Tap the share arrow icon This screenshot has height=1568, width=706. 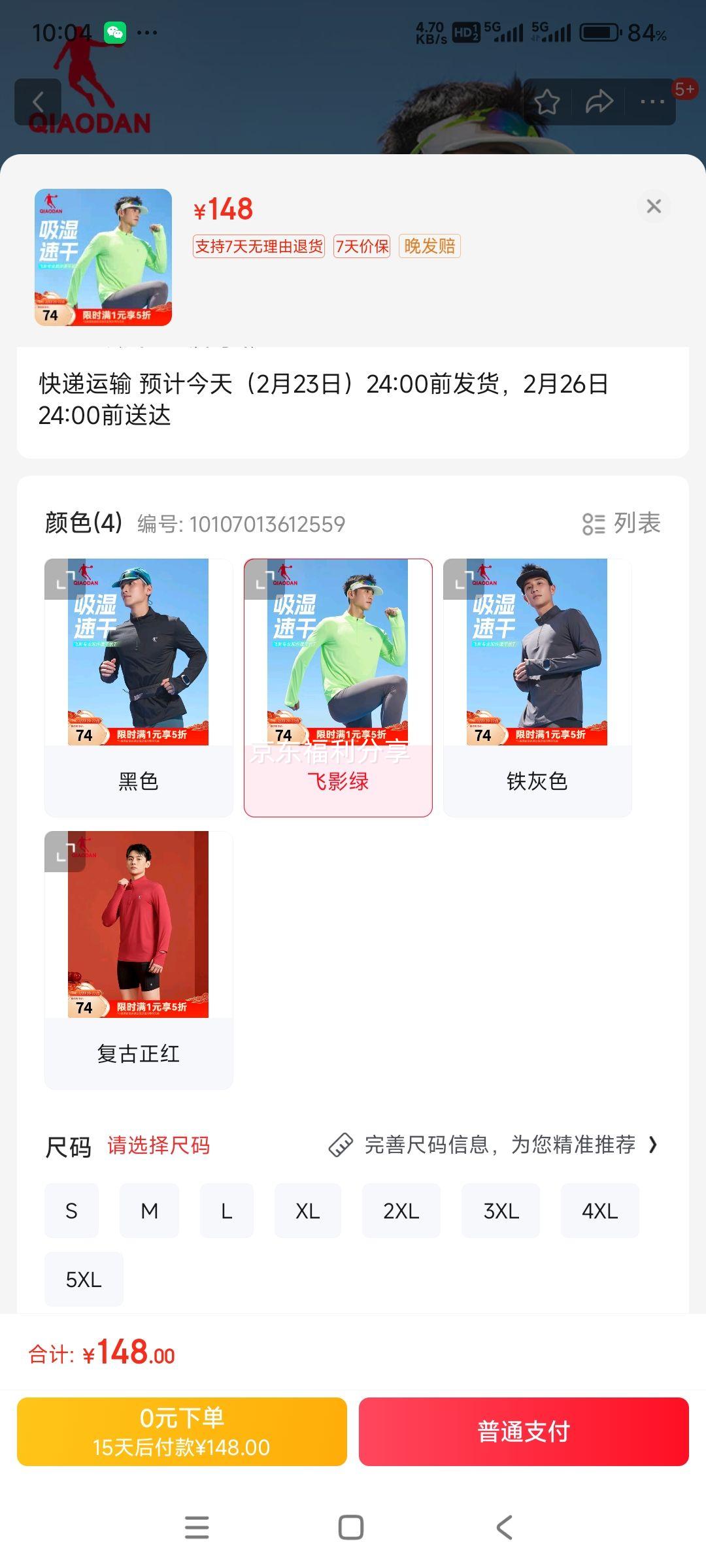(x=598, y=101)
